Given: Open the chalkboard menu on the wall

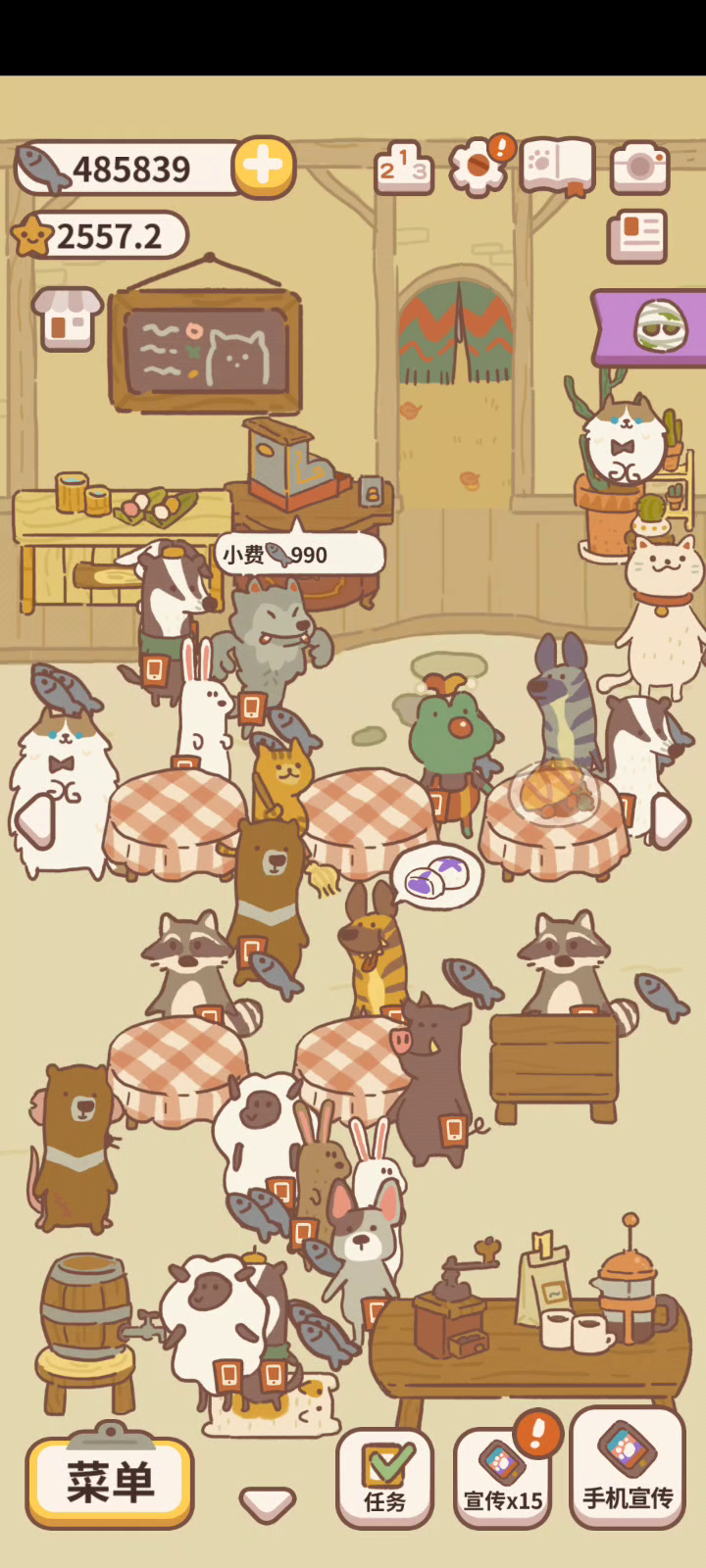Looking at the screenshot, I should click(205, 350).
